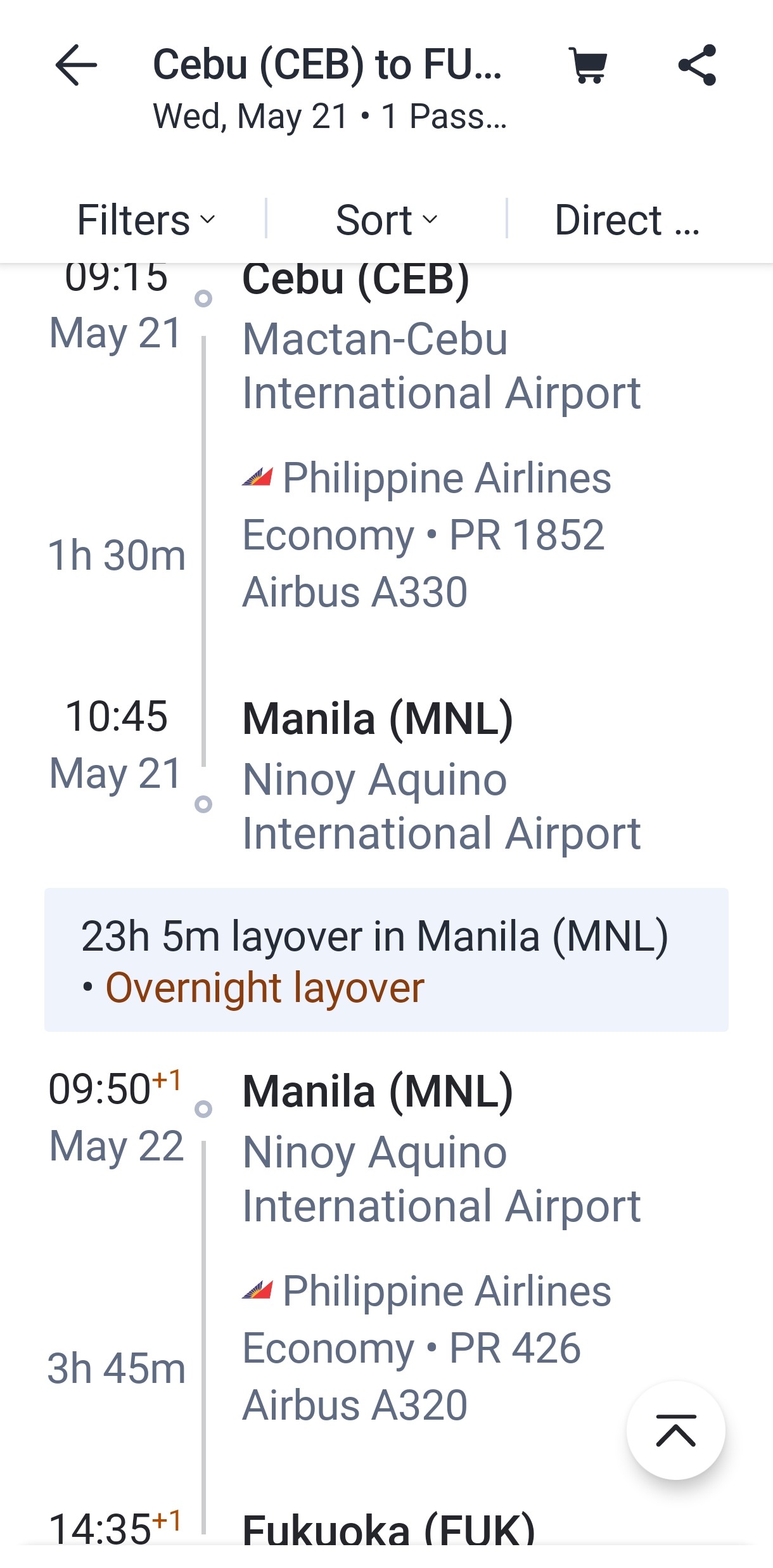Open the Filters dropdown
Viewport: 773px width, 1568px height.
(x=146, y=219)
